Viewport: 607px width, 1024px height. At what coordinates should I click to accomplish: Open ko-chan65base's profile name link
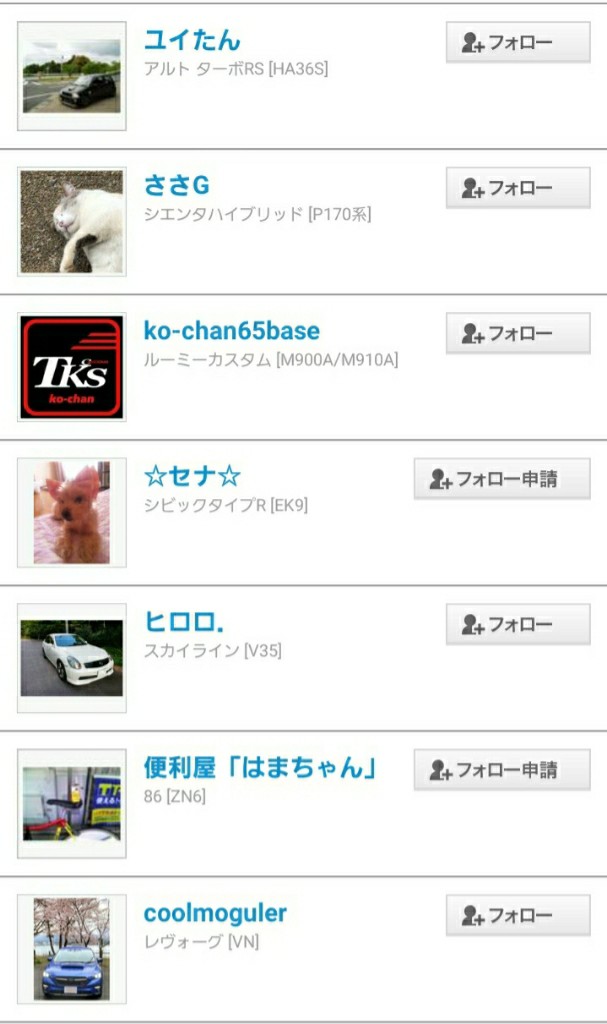(x=231, y=331)
